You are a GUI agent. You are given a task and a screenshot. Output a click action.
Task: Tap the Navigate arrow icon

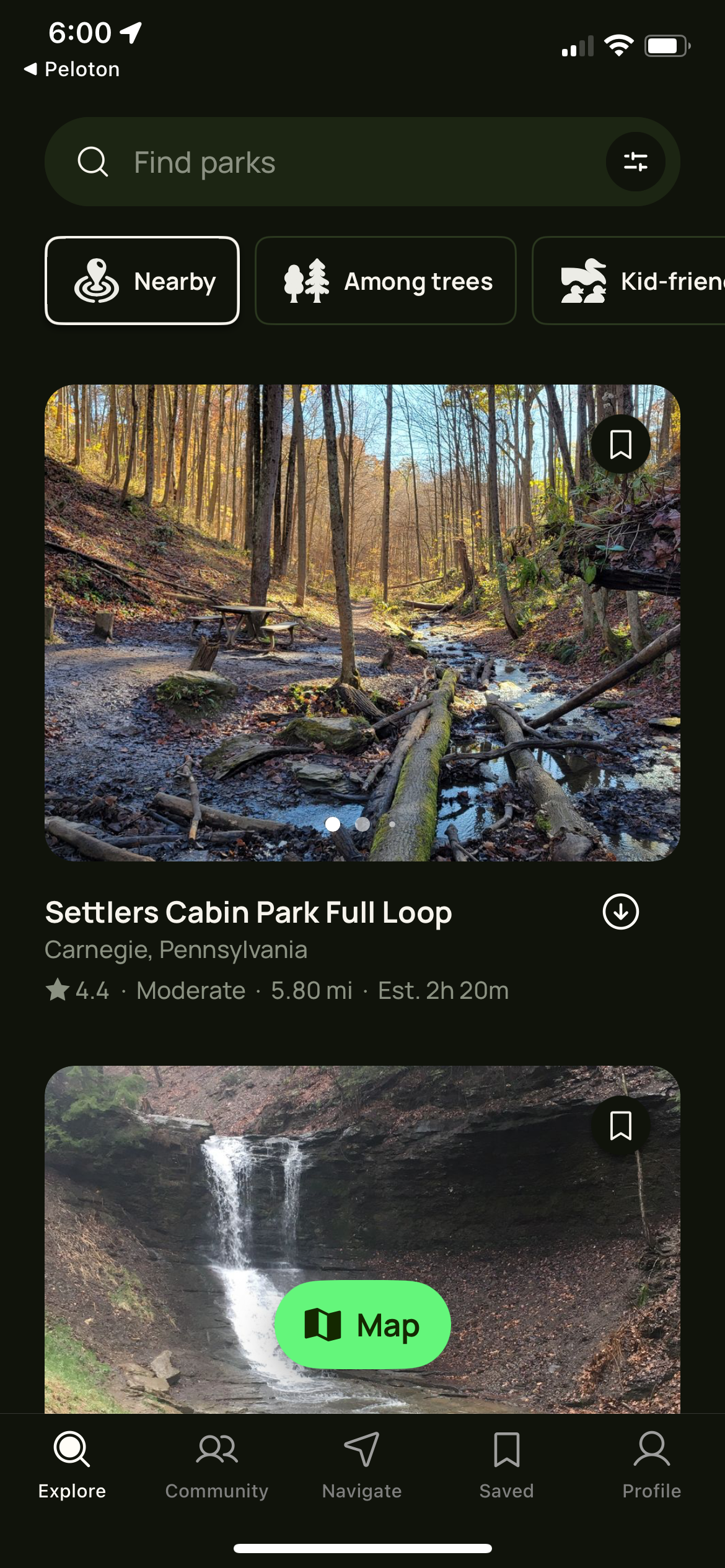[361, 1452]
